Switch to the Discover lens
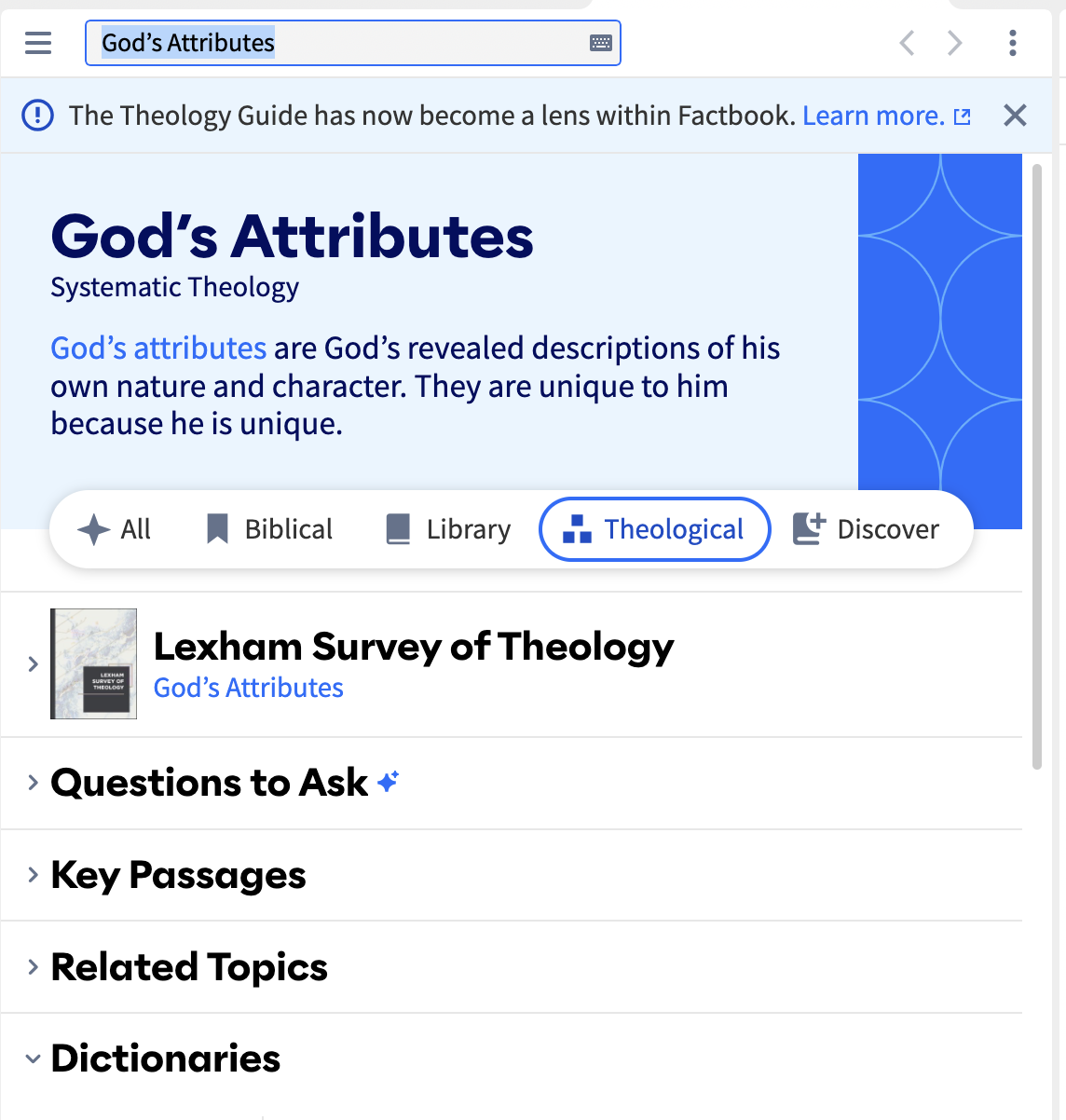Screen dimensions: 1066x1120 tap(866, 529)
